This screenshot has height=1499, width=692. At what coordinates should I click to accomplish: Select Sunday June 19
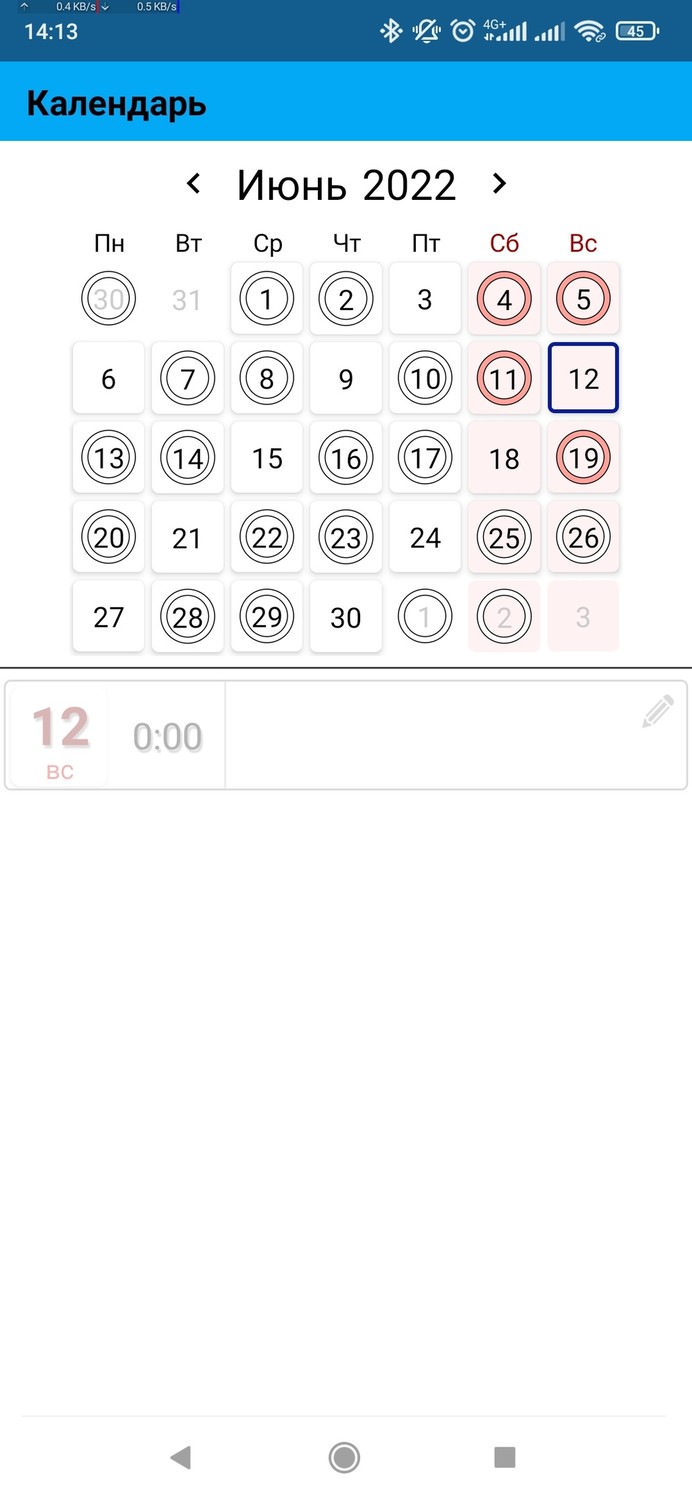coord(583,458)
